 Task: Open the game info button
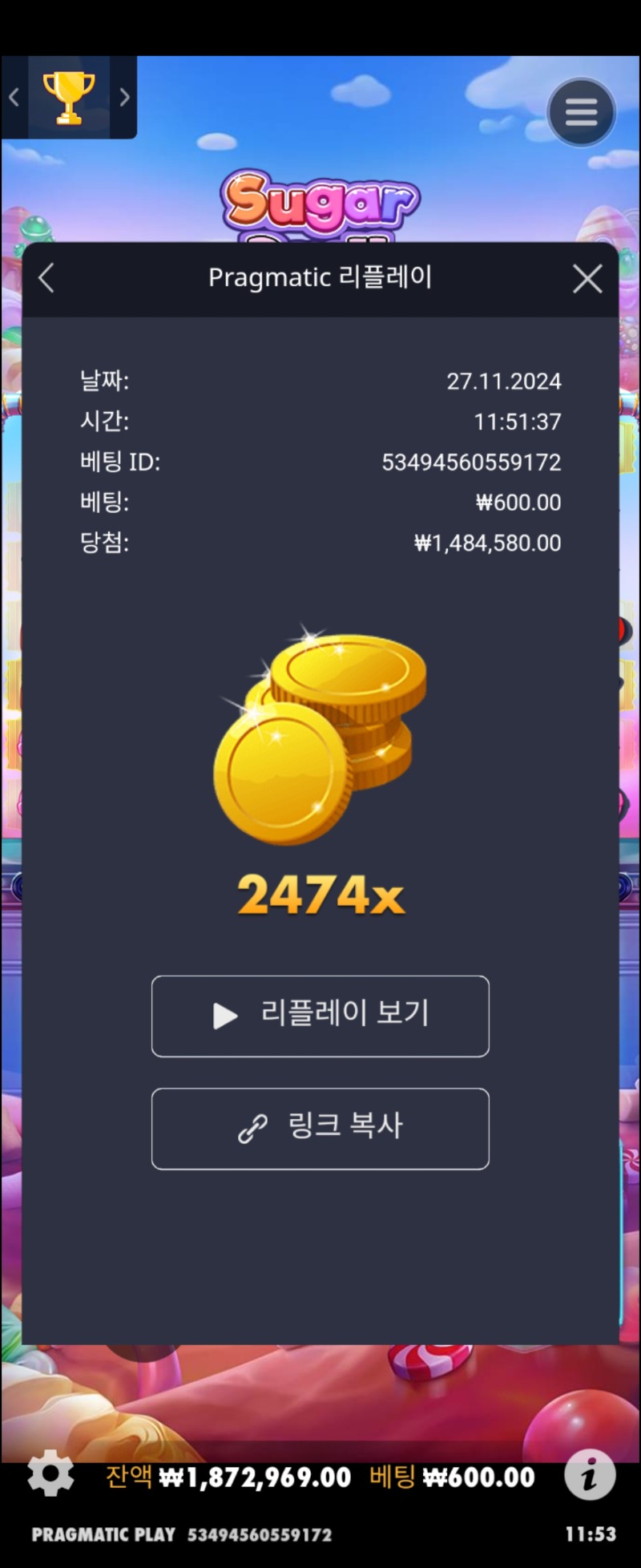(590, 1473)
